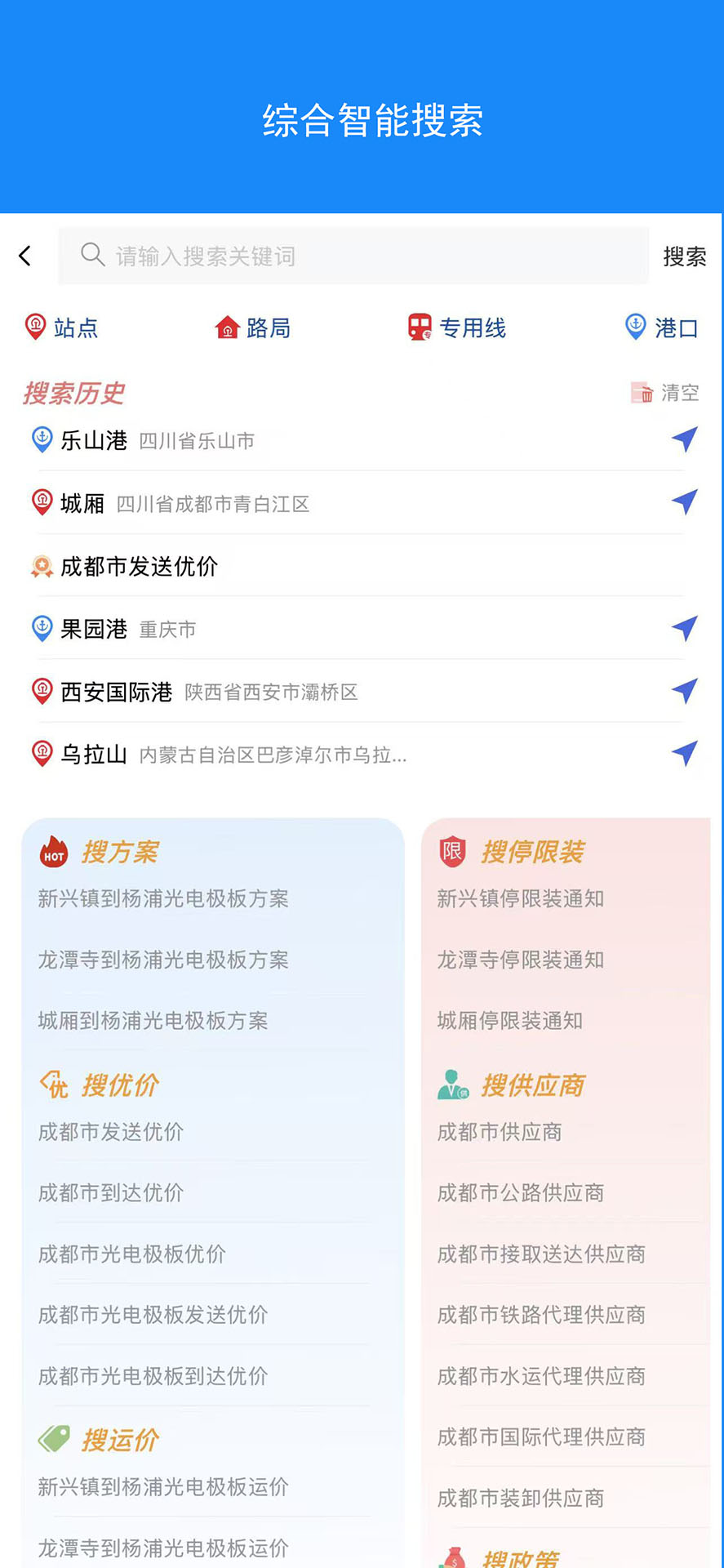The width and height of the screenshot is (724, 1568).
Task: Open history entry 西安国际港
Action: pos(114,691)
